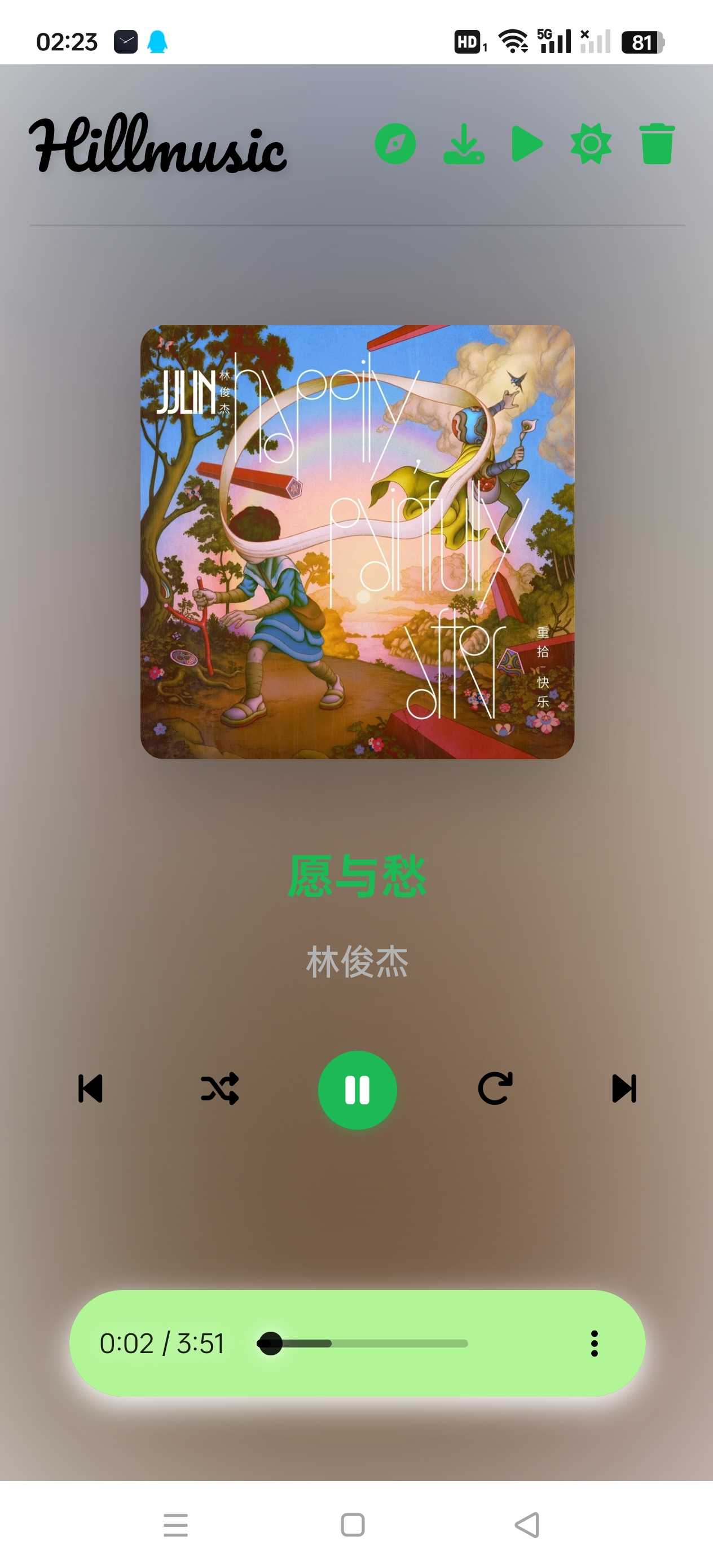Toggle shuffle playback mode
The width and height of the screenshot is (713, 1568).
[x=220, y=1089]
